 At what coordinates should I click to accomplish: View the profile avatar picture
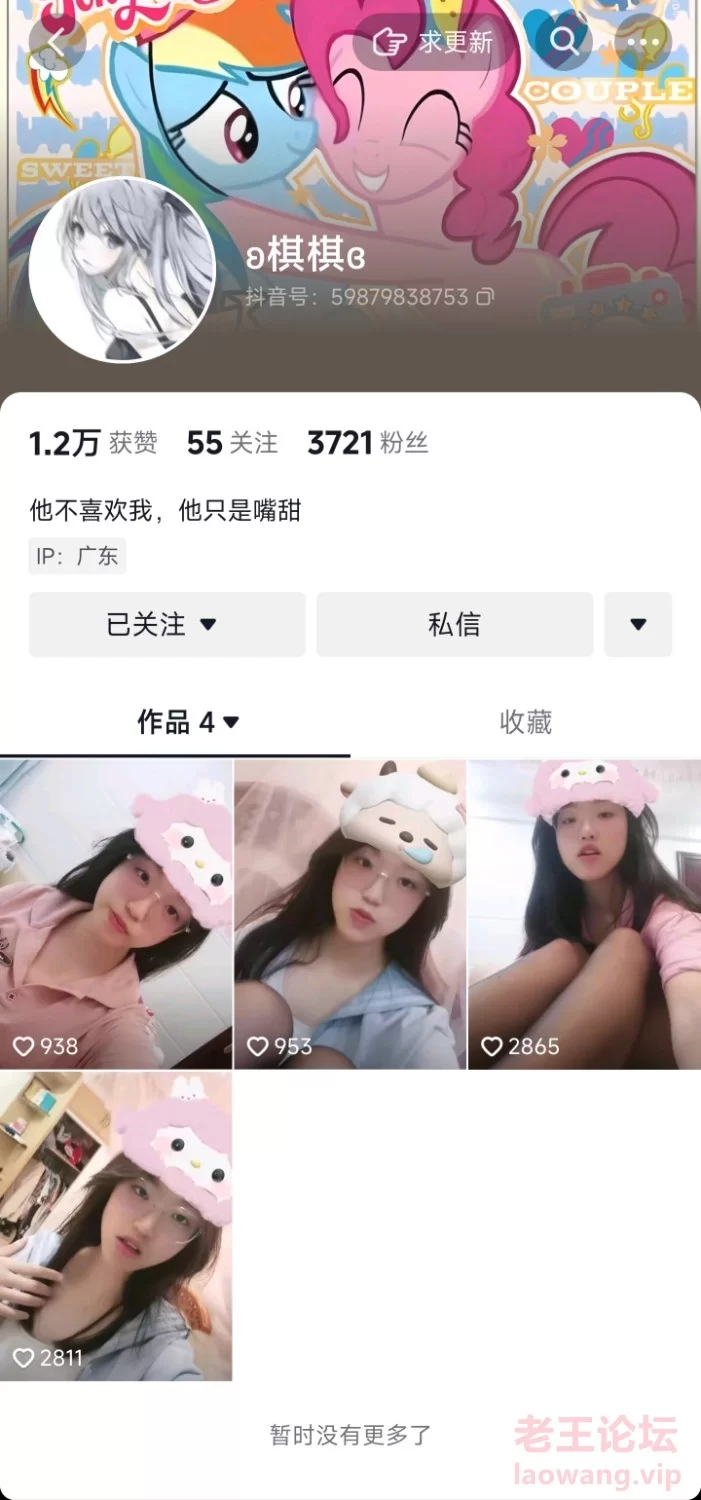[122, 269]
